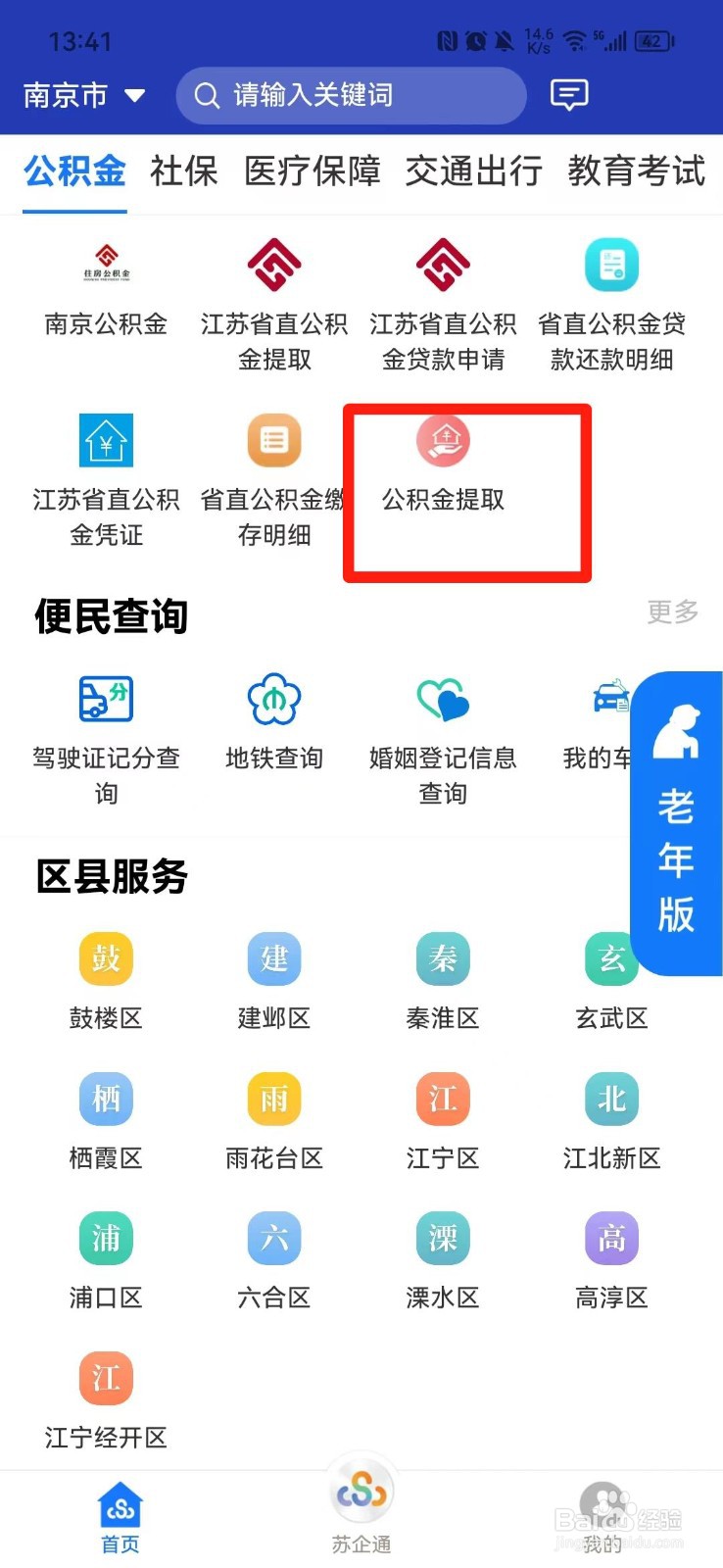
Task: Switch to the 教育考试 tab
Action: pyautogui.click(x=635, y=171)
